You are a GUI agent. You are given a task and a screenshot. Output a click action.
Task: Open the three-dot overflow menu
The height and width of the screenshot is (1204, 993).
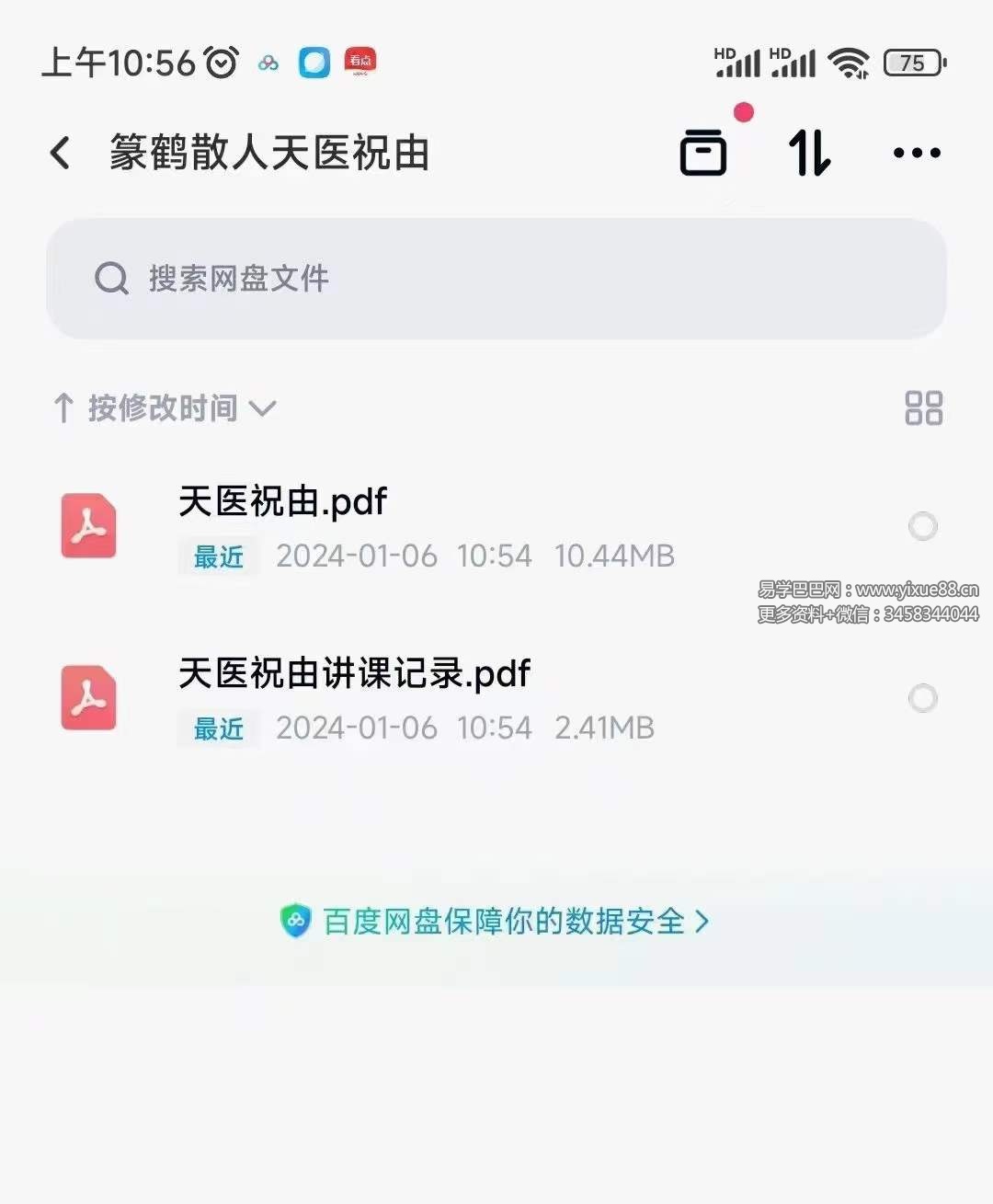point(917,153)
